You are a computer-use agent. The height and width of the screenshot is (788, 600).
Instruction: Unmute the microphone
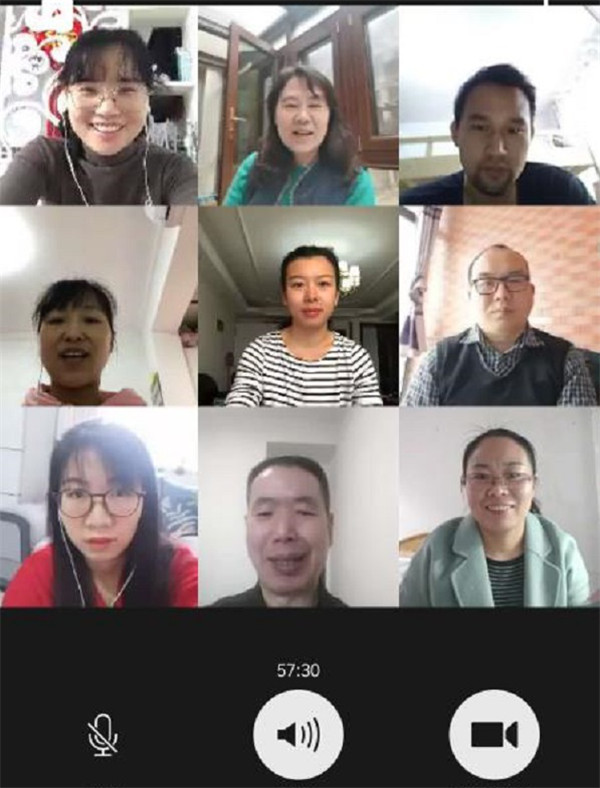102,735
